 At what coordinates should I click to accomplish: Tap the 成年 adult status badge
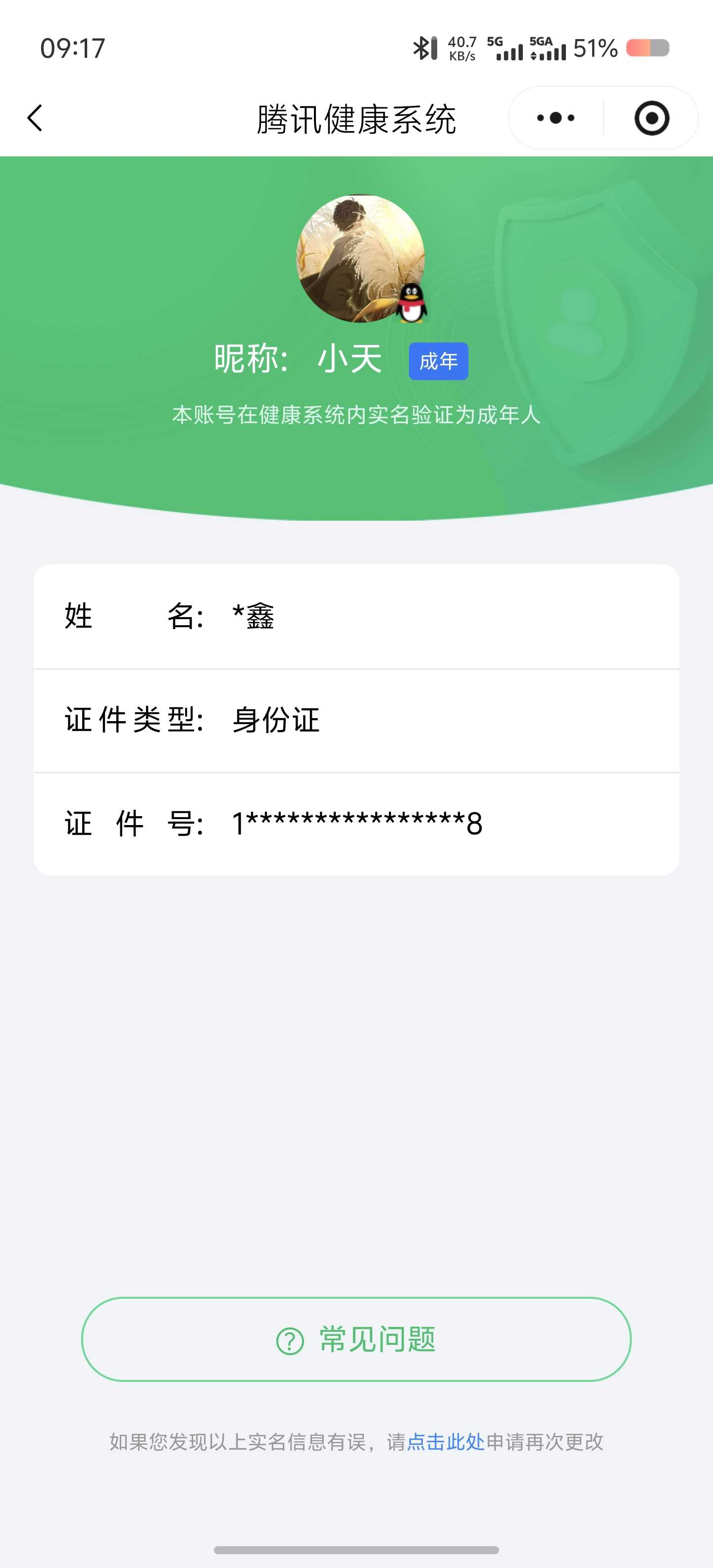(x=438, y=360)
